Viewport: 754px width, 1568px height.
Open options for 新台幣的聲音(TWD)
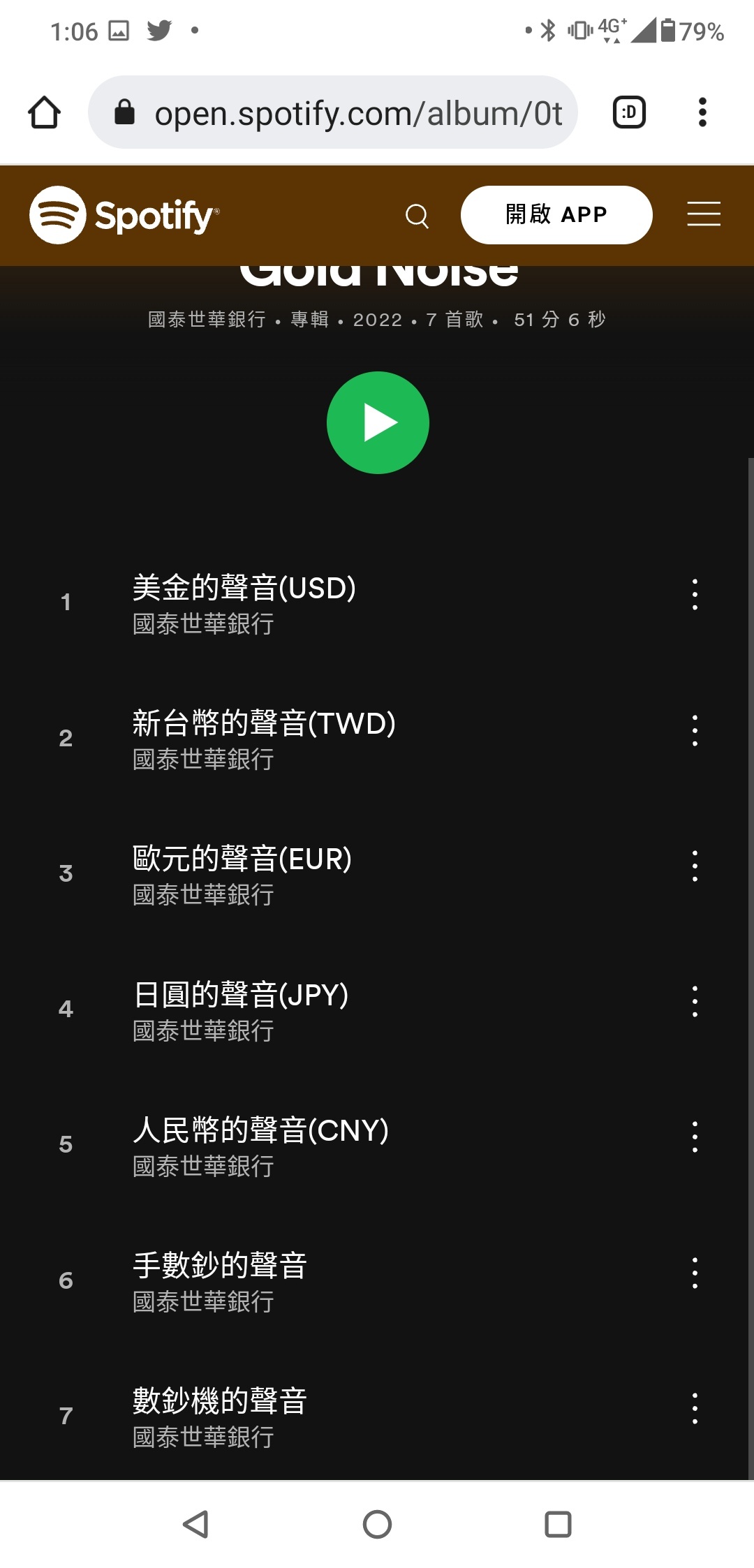695,730
